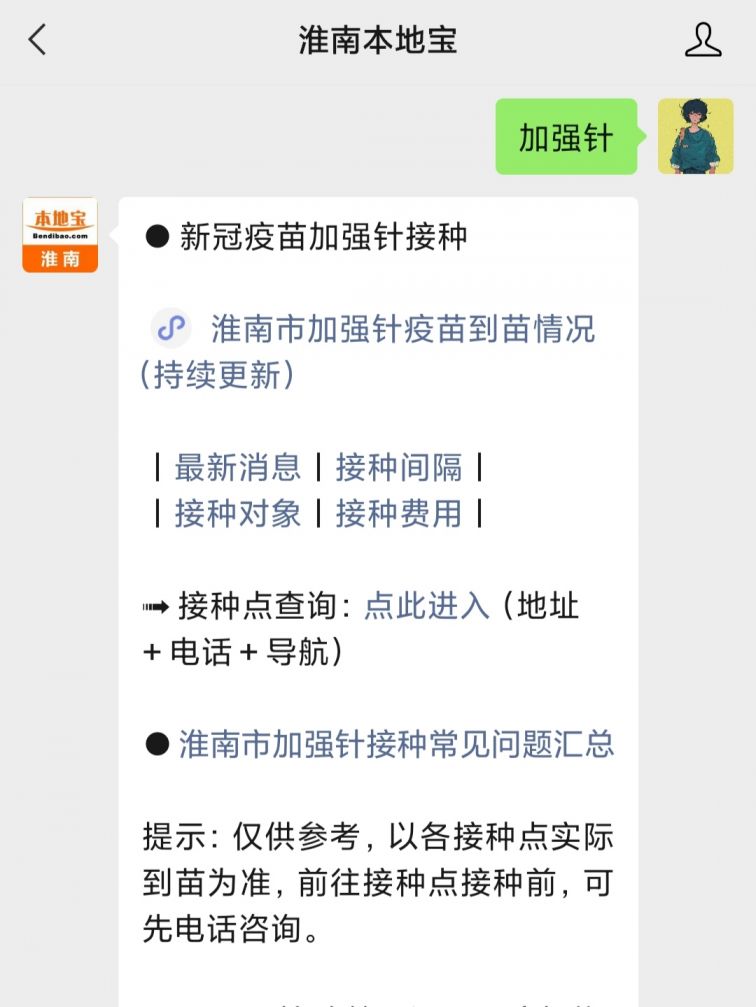Open the 接种对象 link
The image size is (756, 1007).
[237, 513]
